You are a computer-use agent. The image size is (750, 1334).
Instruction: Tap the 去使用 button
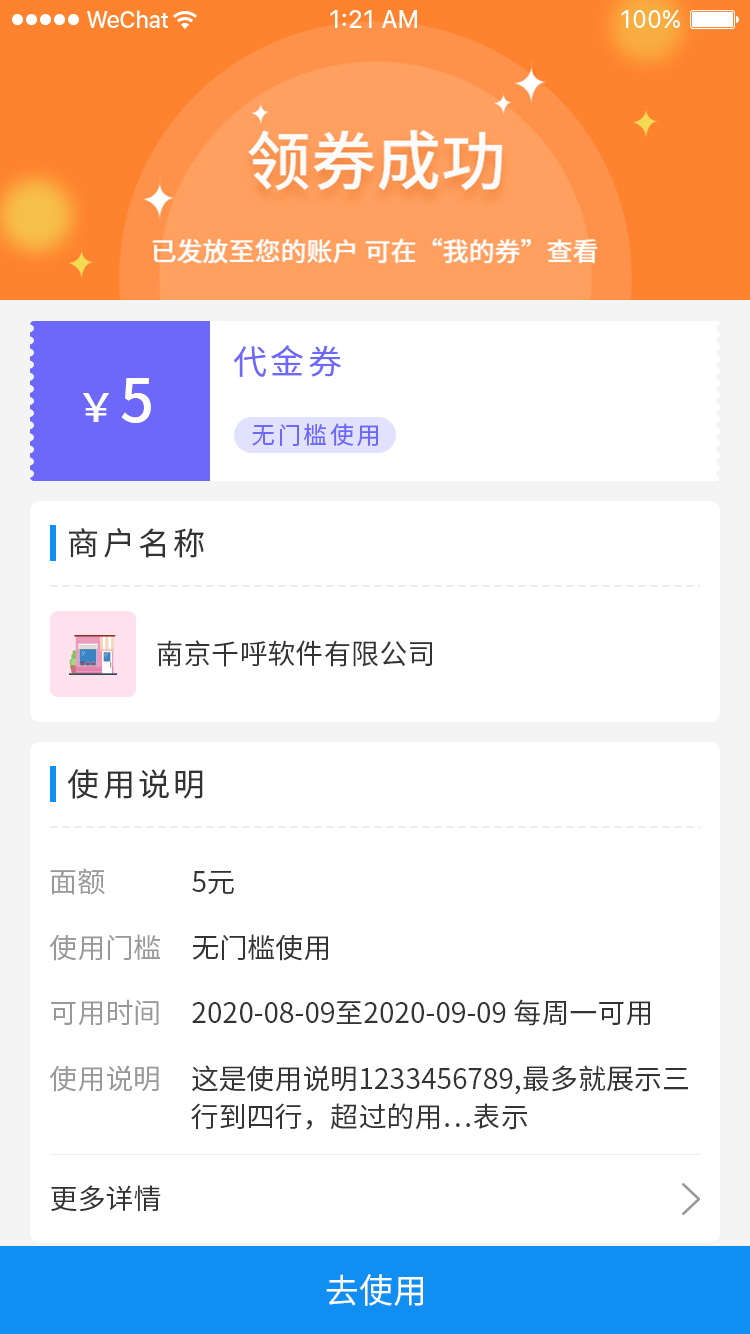(375, 1290)
